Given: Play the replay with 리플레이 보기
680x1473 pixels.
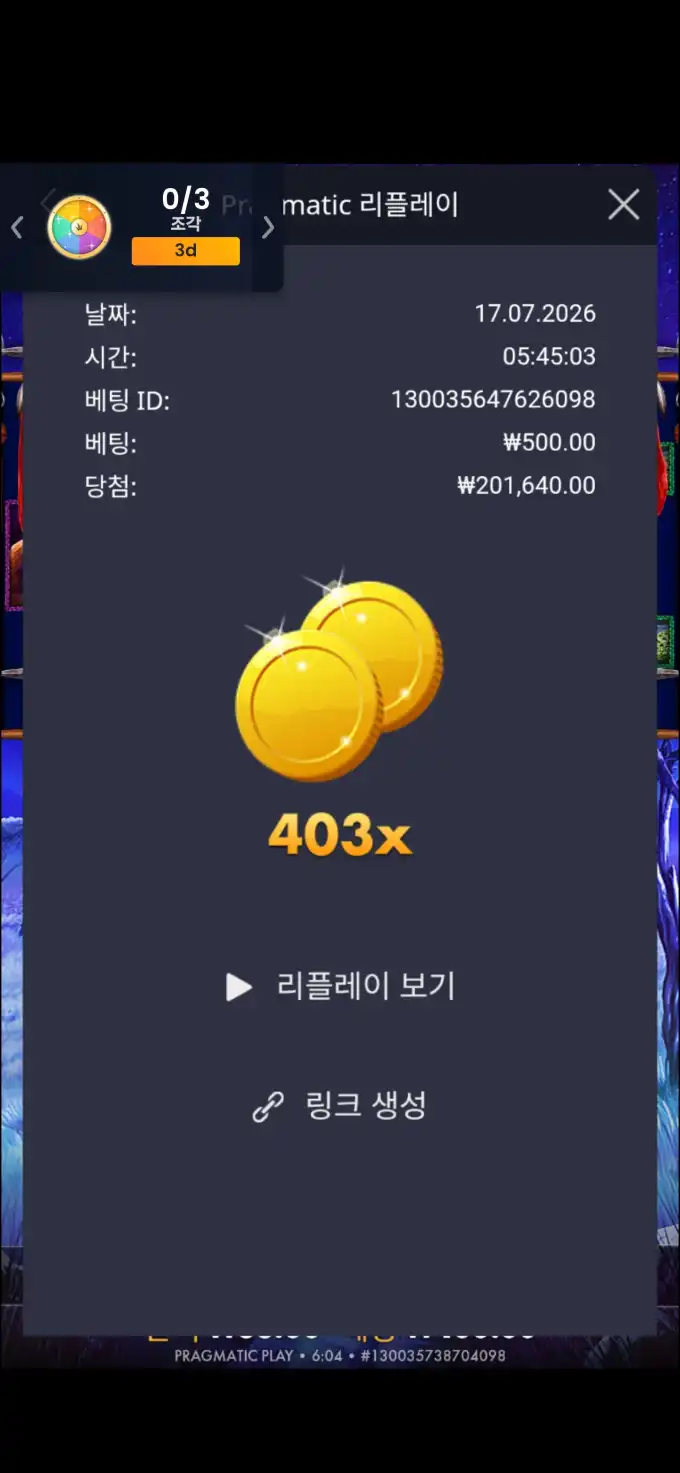Looking at the screenshot, I should click(x=340, y=987).
